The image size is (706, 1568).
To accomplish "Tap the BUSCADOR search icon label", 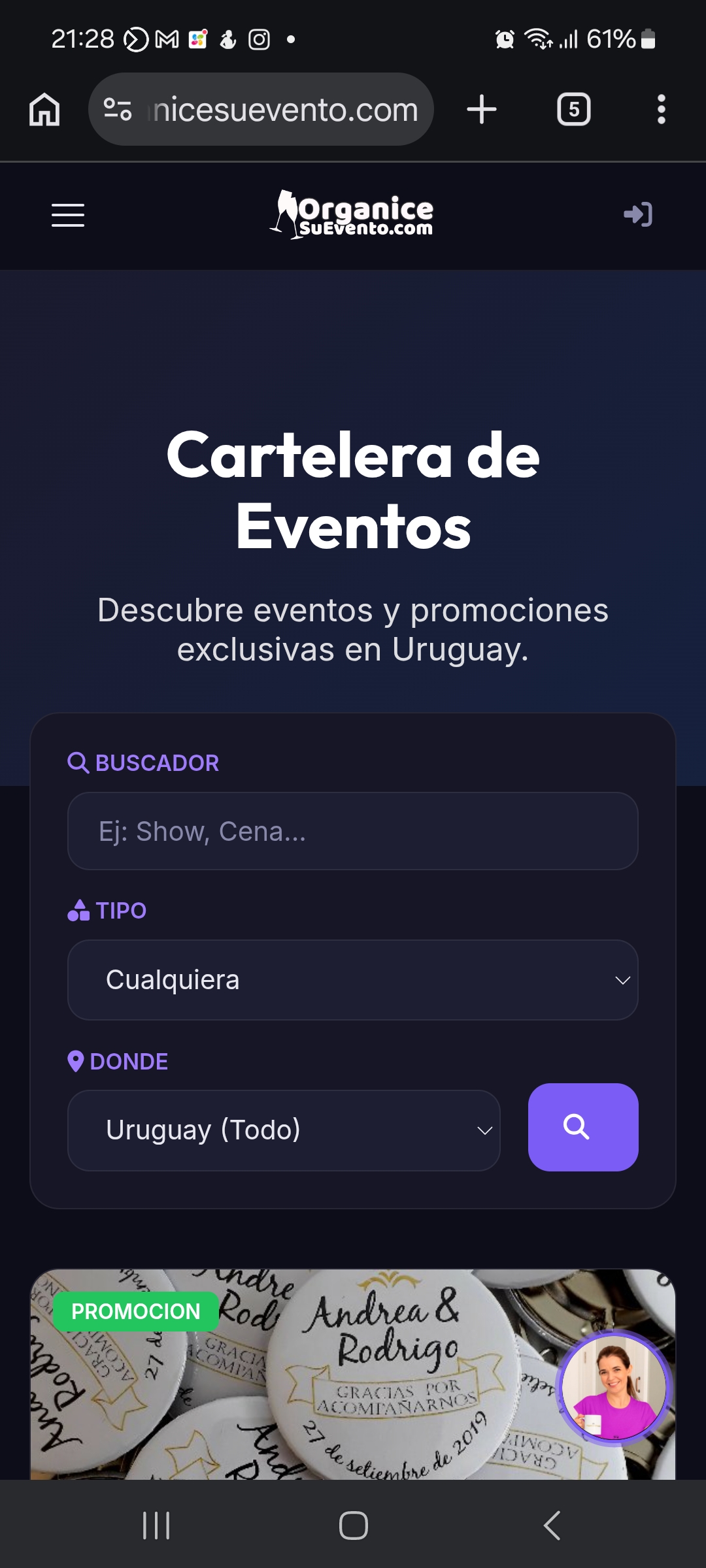I will [78, 762].
